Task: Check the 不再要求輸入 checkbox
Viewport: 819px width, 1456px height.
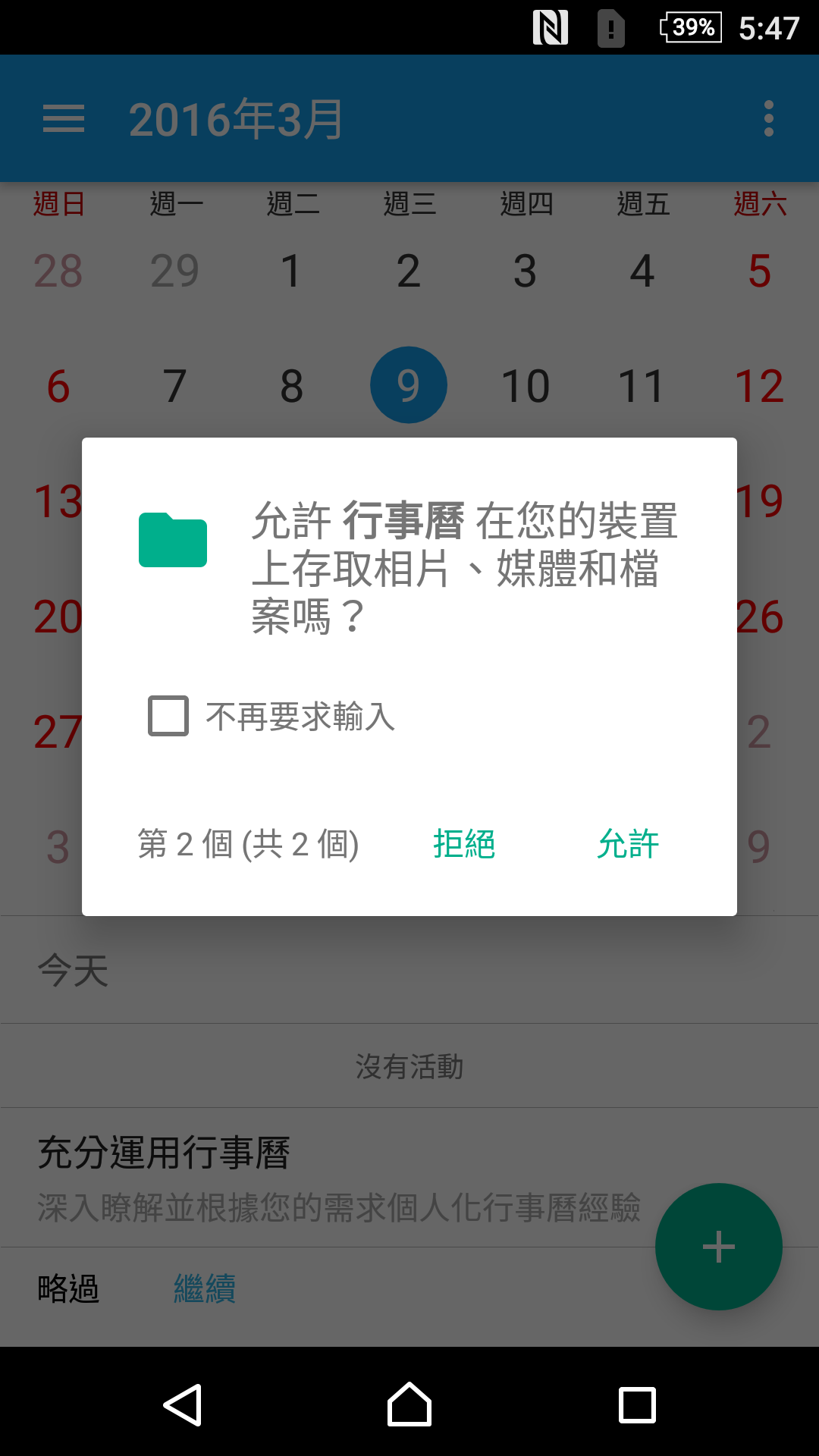Action: point(168,716)
